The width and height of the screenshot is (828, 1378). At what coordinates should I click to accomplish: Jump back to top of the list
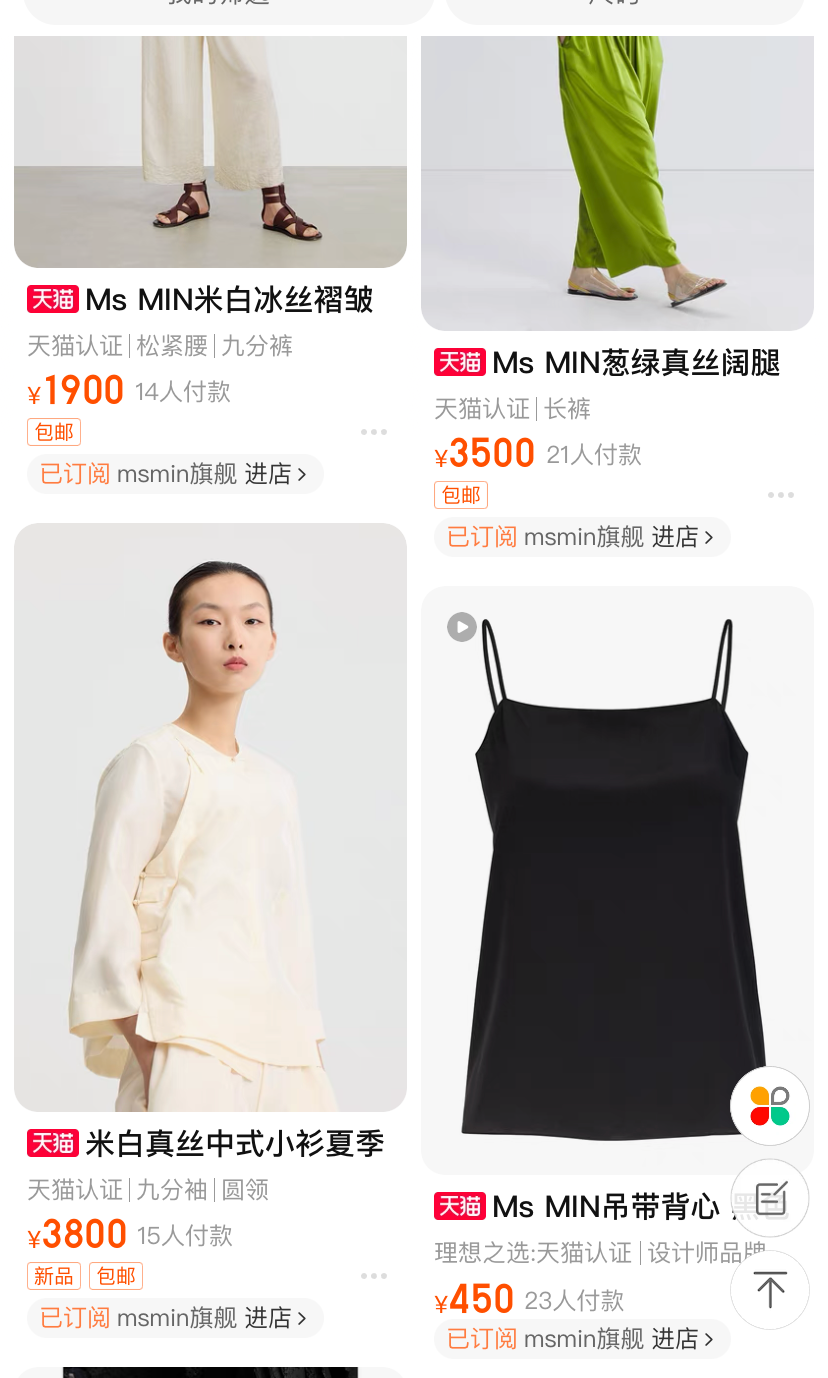770,1290
